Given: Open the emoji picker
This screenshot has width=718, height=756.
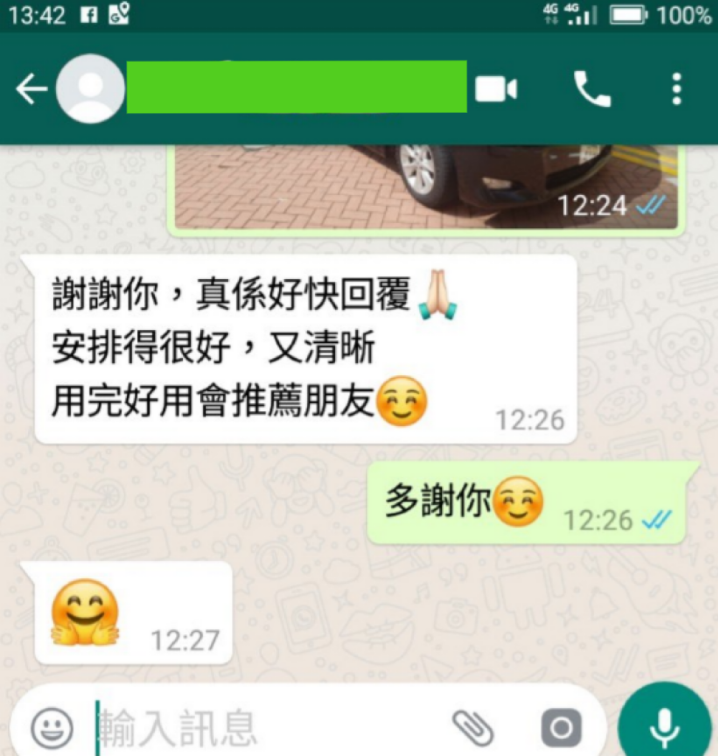Looking at the screenshot, I should 51,727.
